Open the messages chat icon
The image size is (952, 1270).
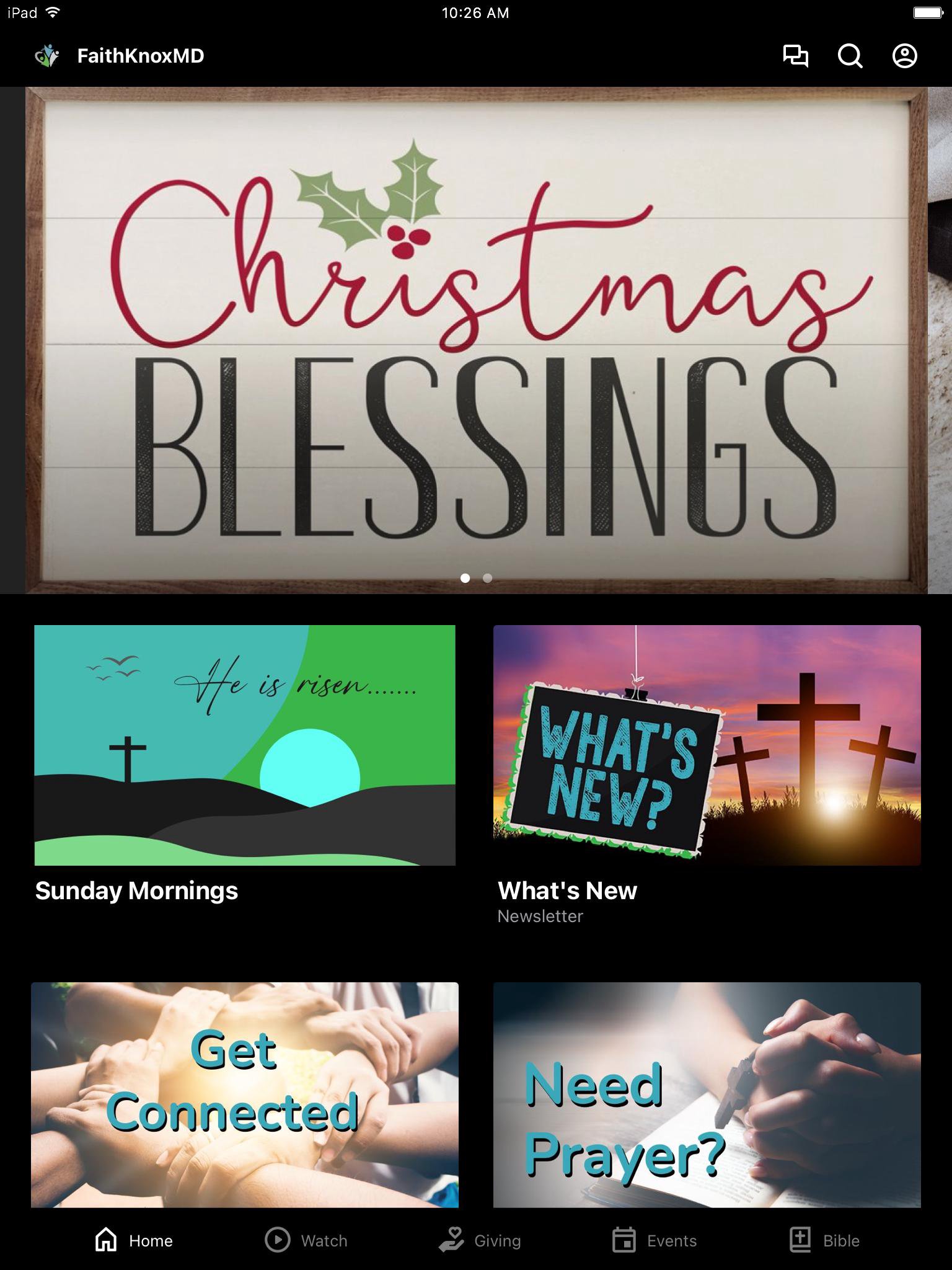click(795, 56)
